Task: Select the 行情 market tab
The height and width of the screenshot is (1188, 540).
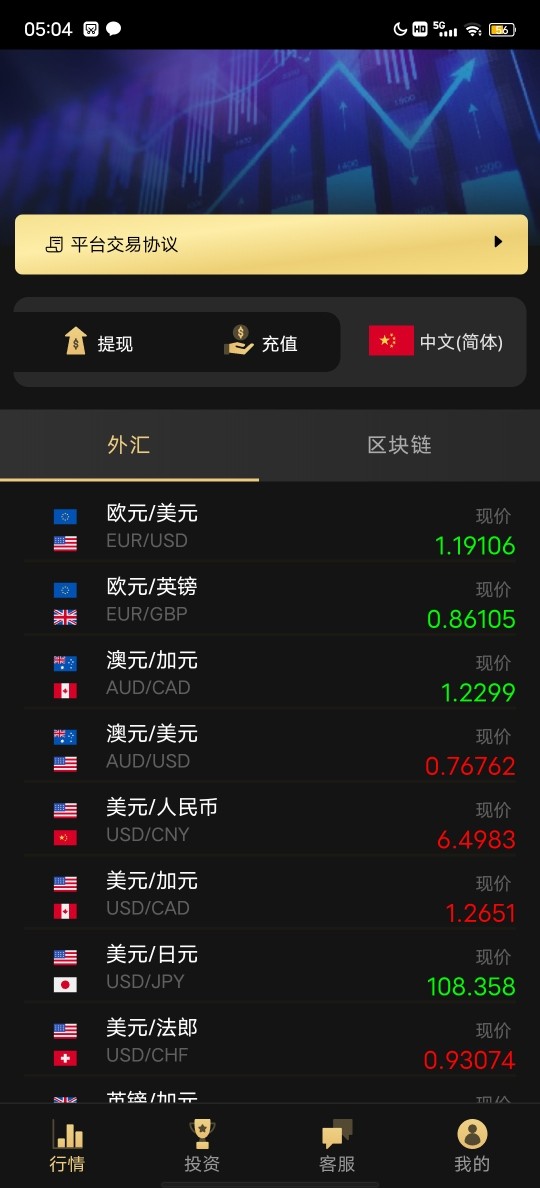Action: point(67,1146)
